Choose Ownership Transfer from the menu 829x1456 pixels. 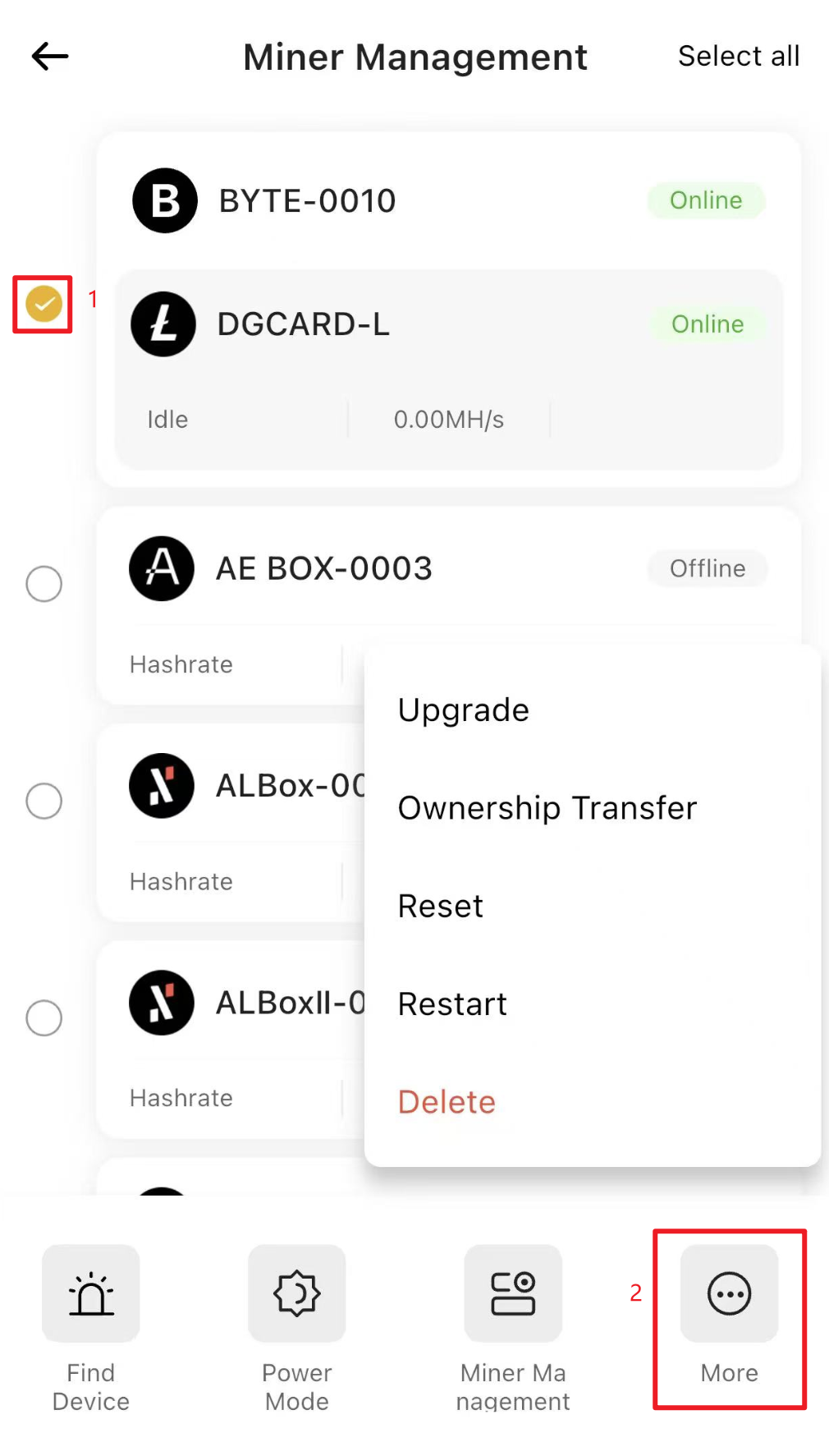coord(547,808)
